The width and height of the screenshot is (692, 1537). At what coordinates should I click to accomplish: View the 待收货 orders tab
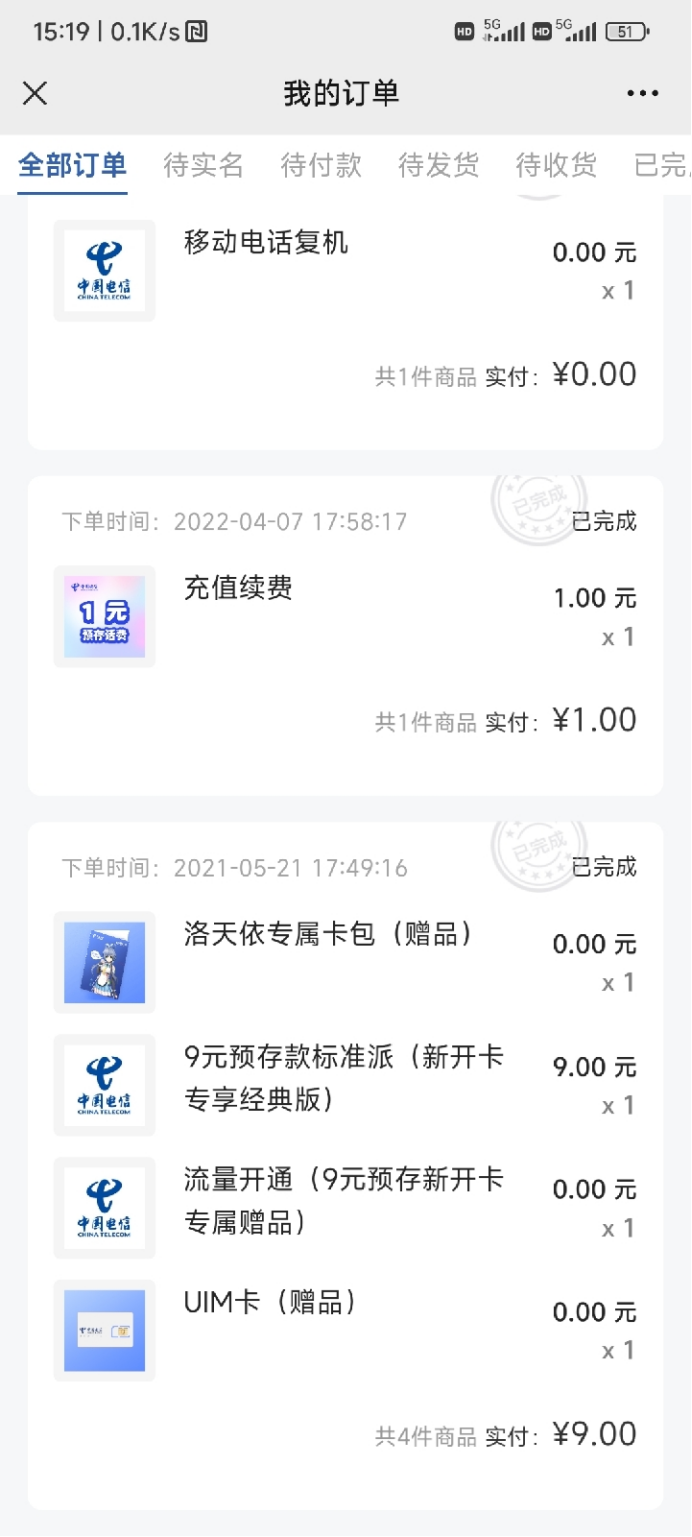[556, 165]
